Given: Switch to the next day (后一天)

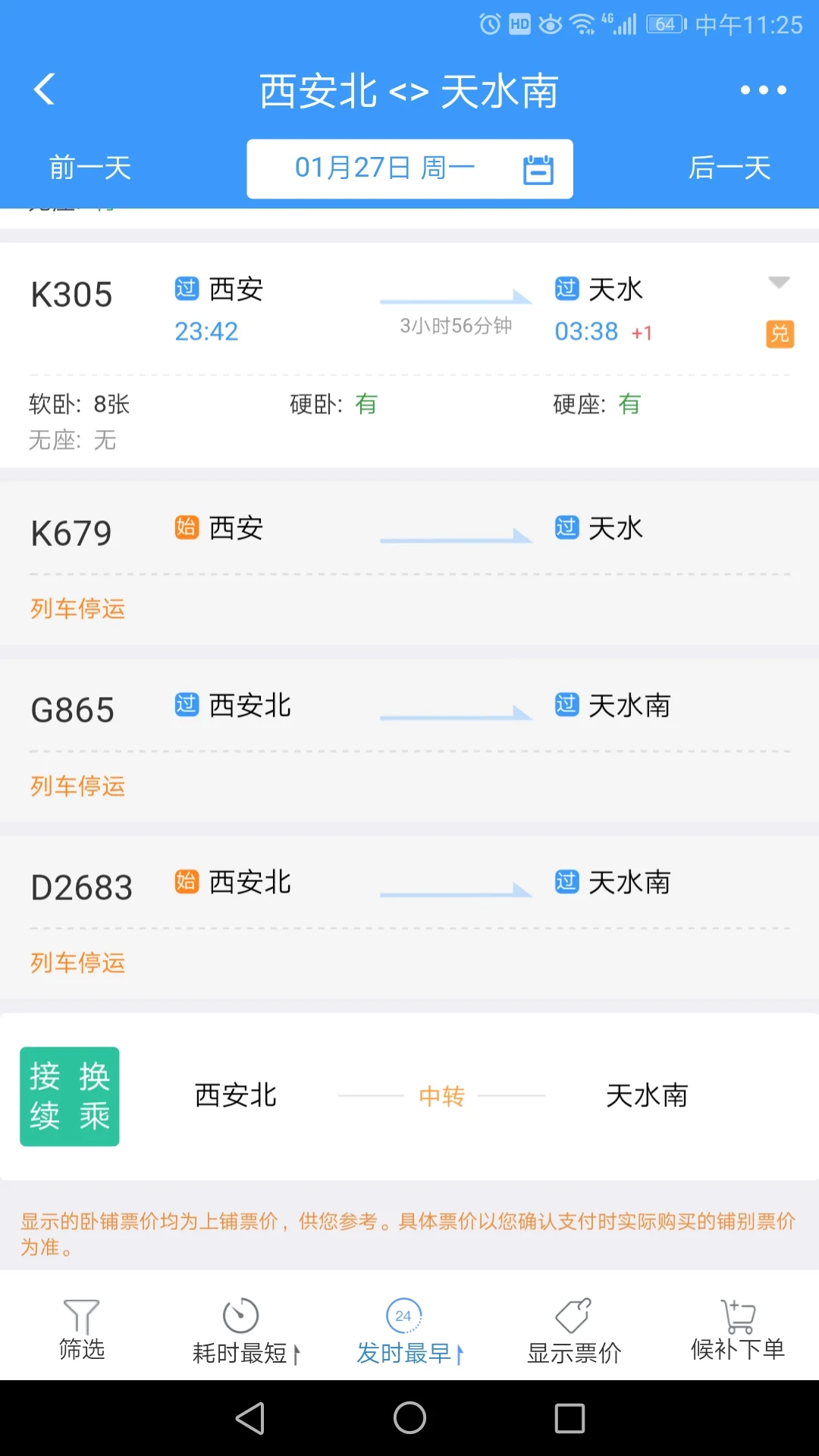Looking at the screenshot, I should [x=729, y=168].
